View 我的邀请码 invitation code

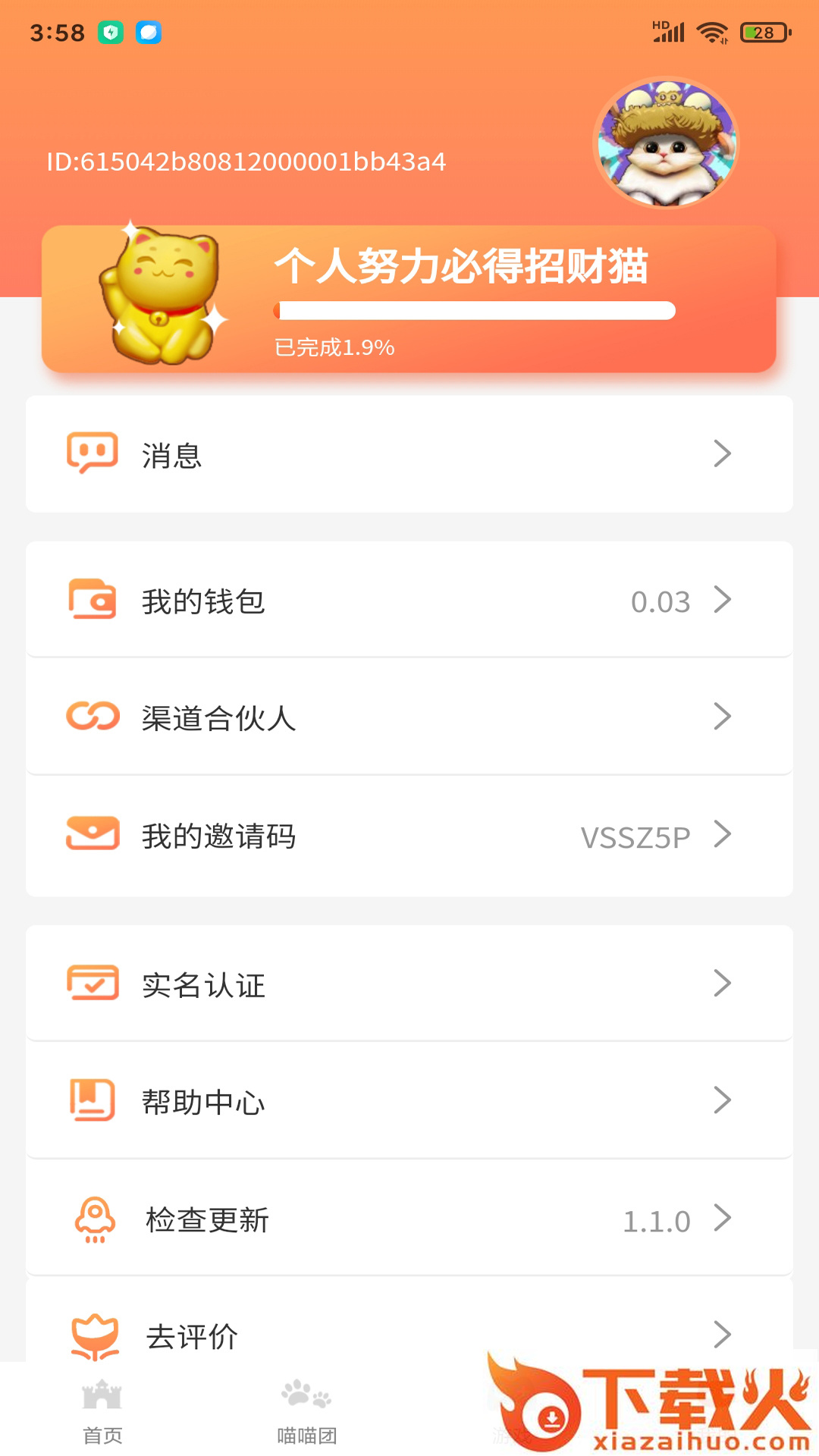(x=409, y=835)
